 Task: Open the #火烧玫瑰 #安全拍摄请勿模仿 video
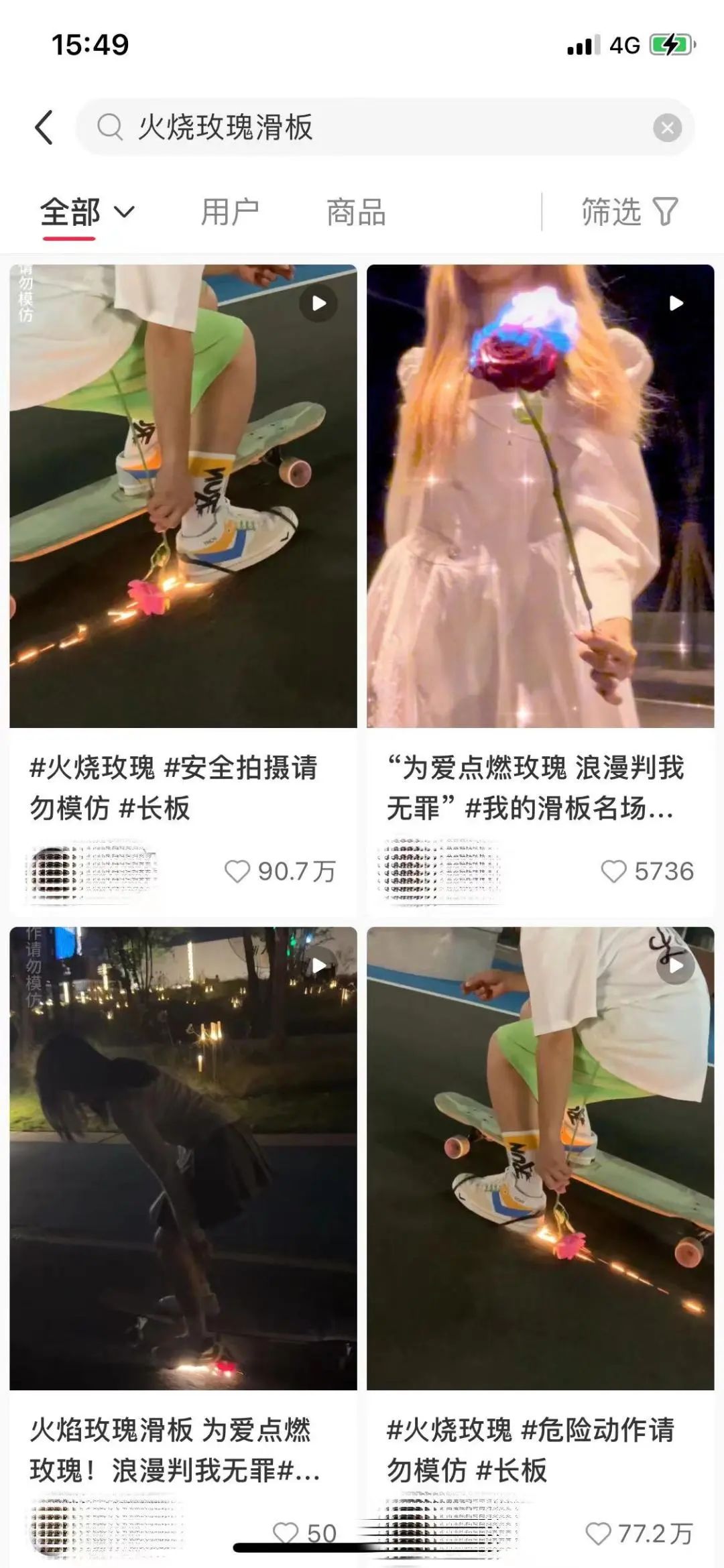(x=183, y=496)
